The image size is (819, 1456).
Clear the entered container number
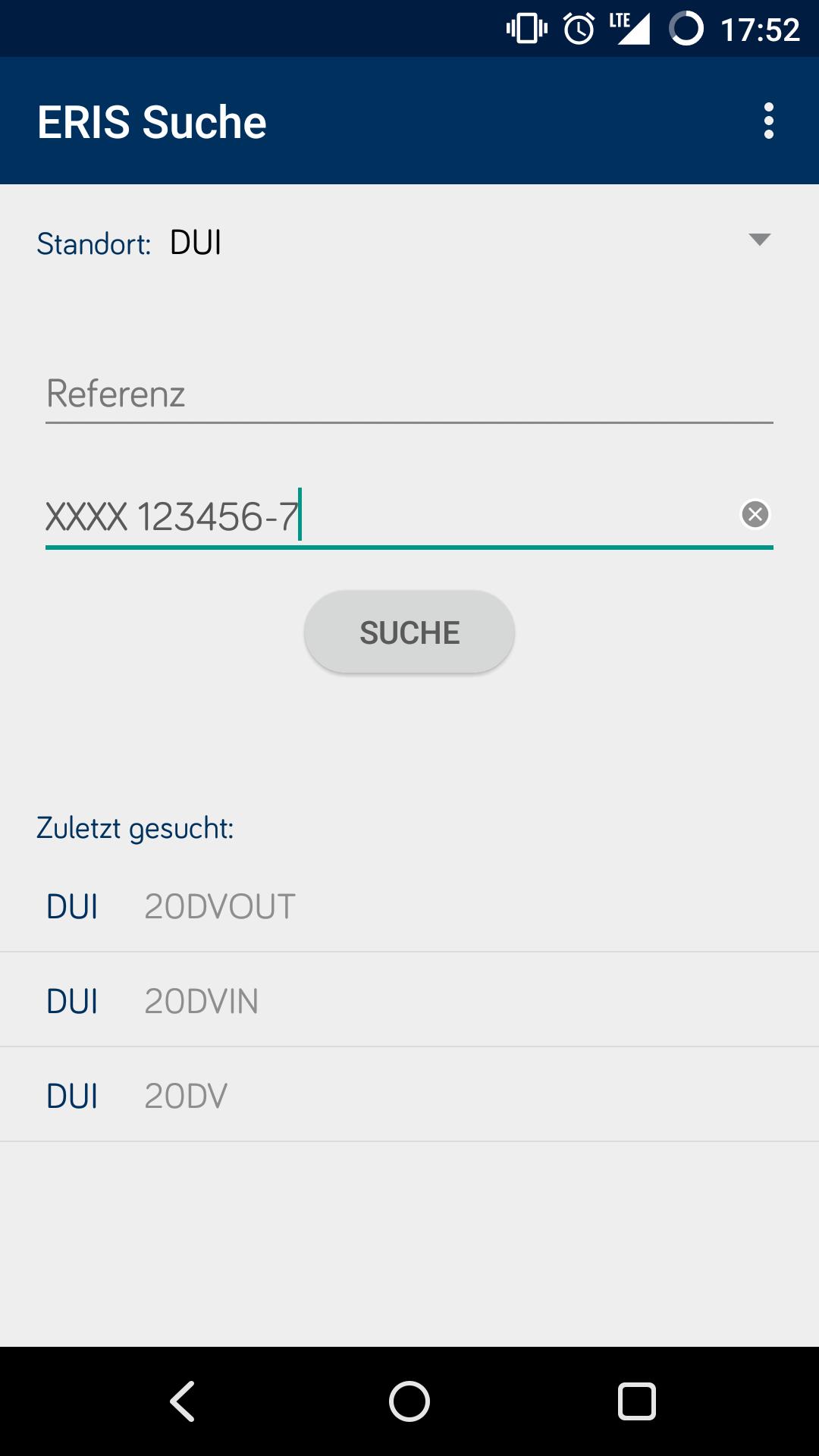pyautogui.click(x=755, y=515)
